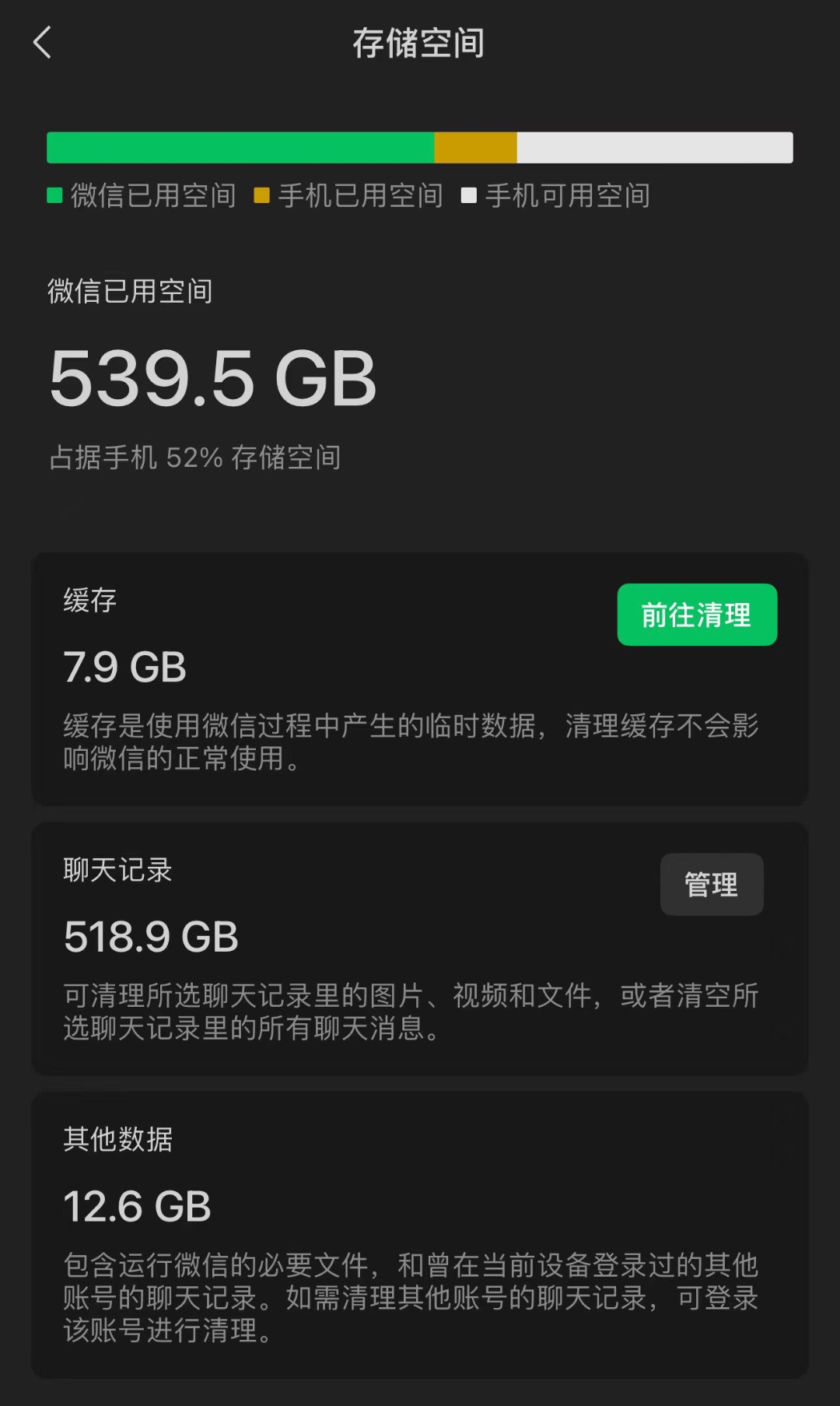Screen dimensions: 840x1406
Task: Click the storage usage progress bar
Action: click(420, 146)
